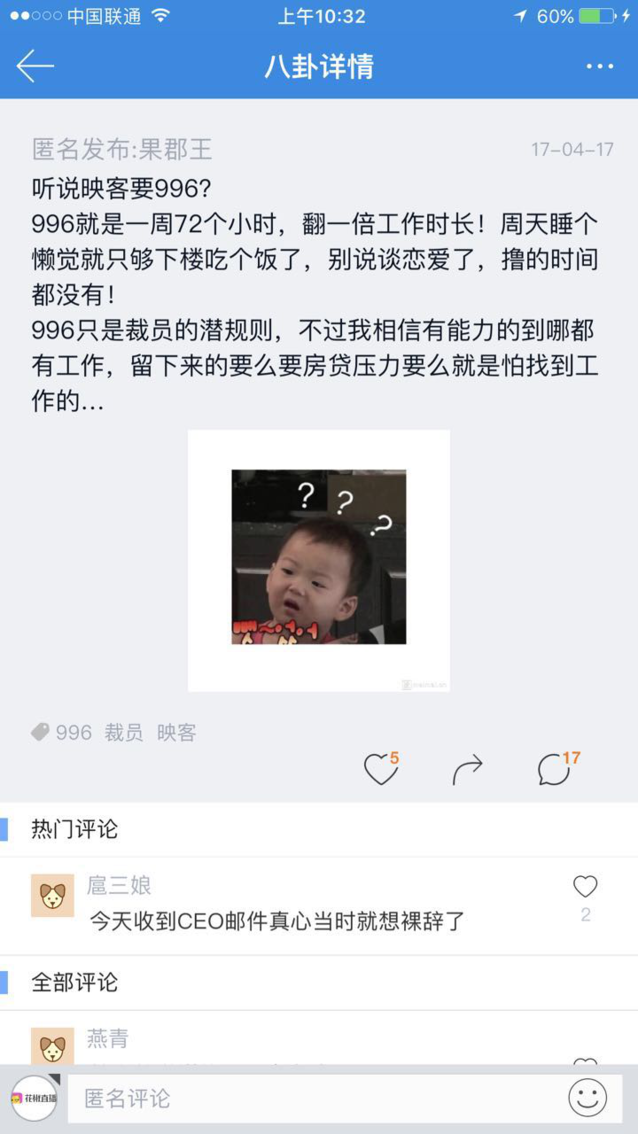Open the baby meme image

(318, 560)
